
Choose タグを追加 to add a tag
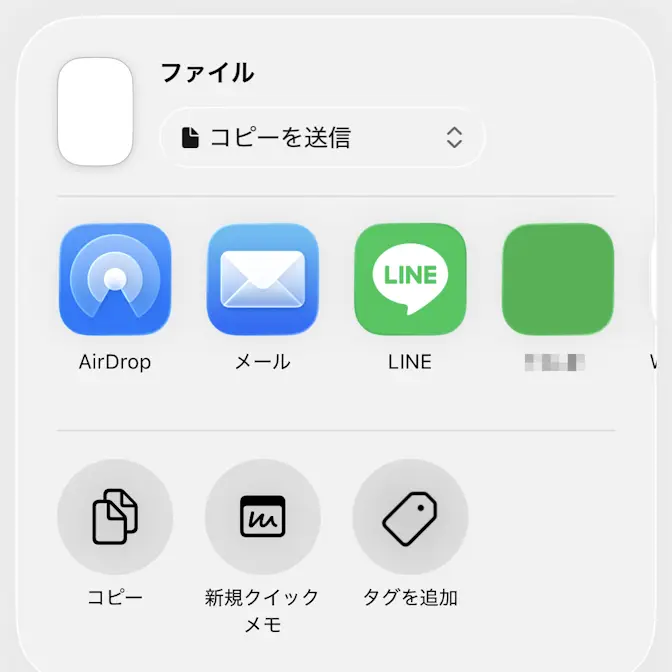point(410,517)
